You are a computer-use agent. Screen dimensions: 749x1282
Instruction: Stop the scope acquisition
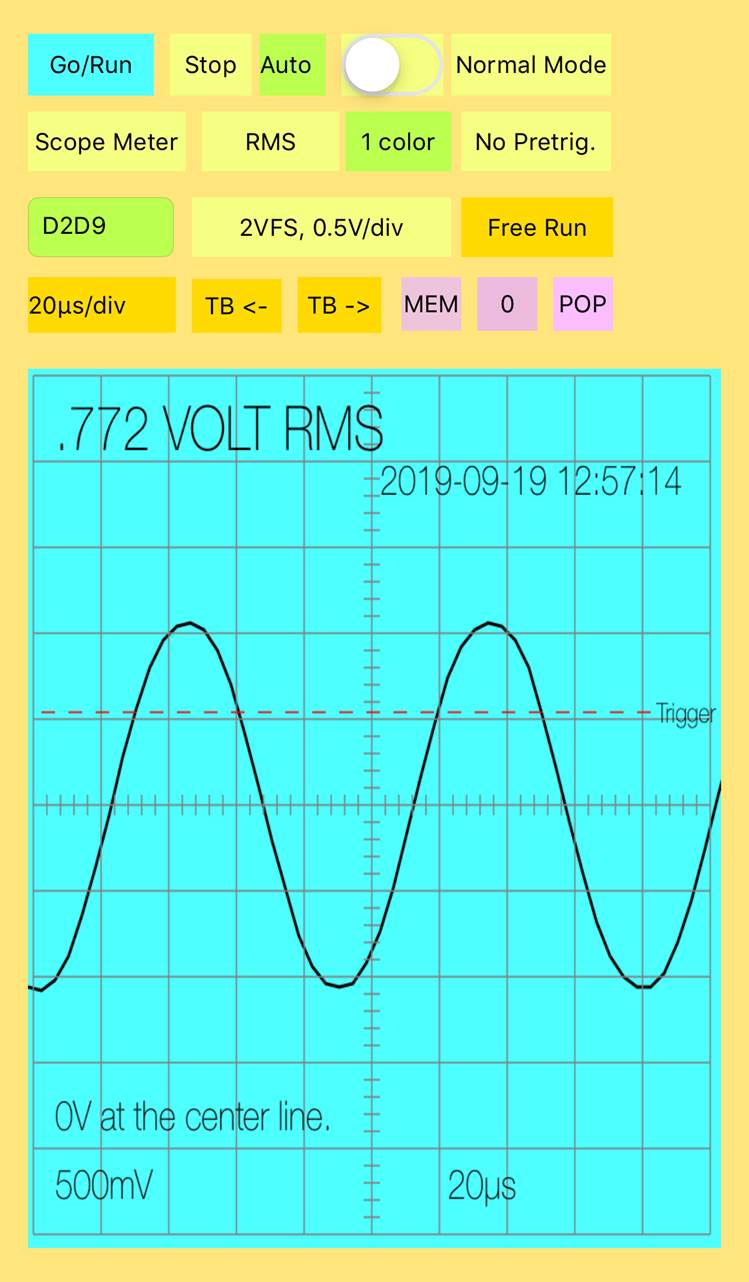[210, 65]
